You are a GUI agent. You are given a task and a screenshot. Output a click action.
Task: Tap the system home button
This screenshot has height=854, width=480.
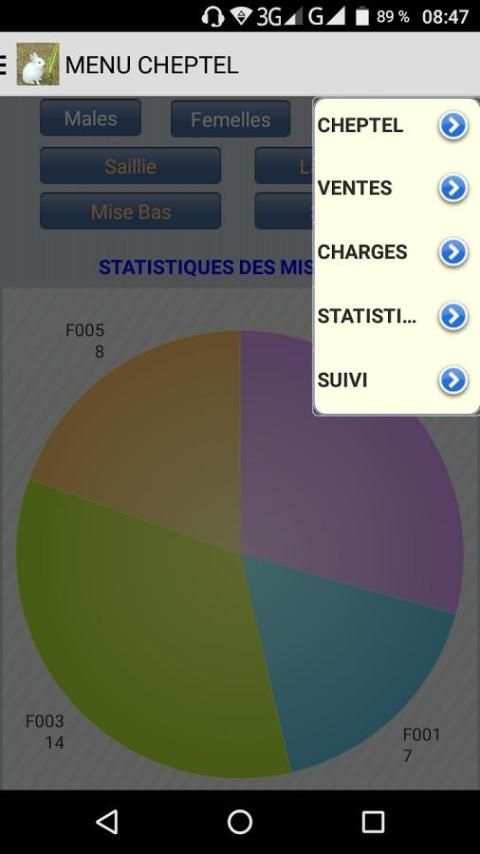240,821
